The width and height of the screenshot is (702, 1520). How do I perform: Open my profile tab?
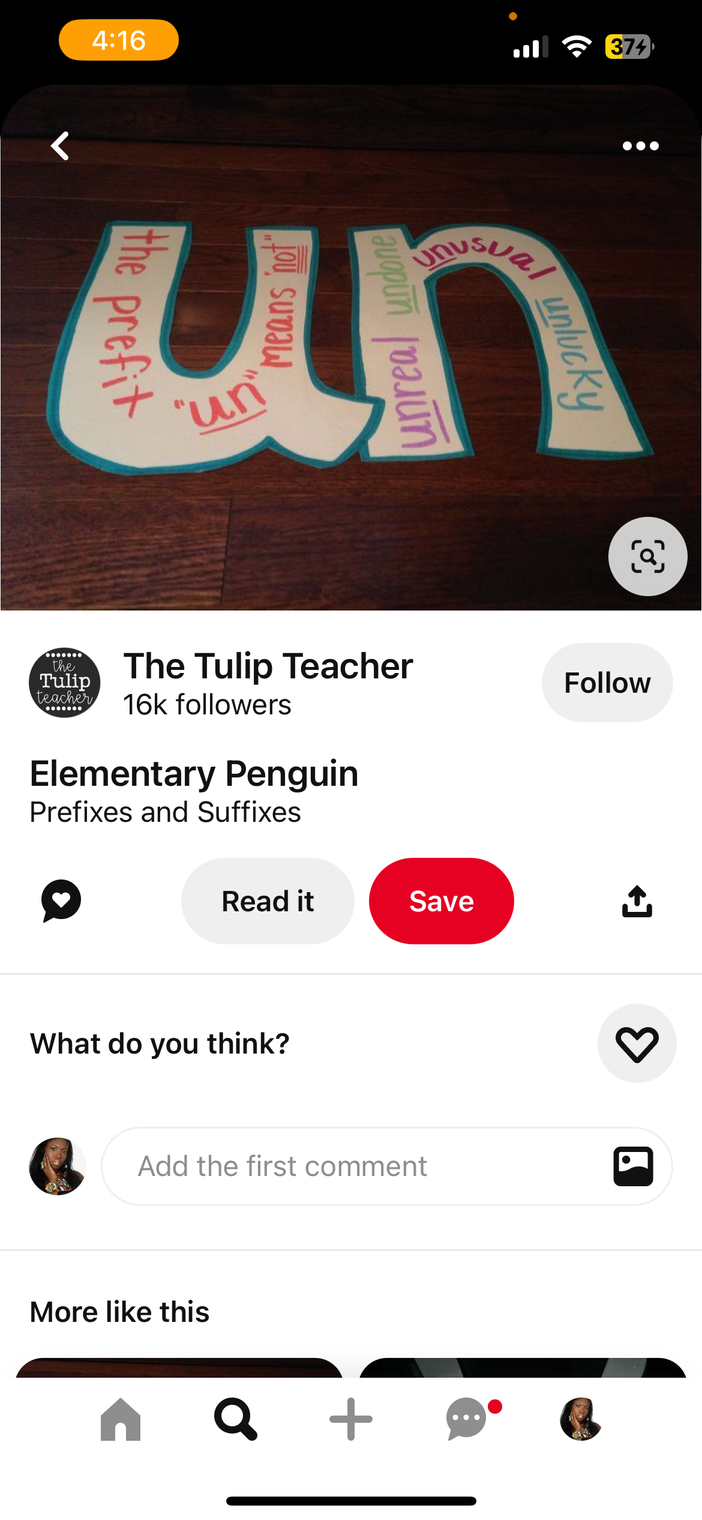581,1419
